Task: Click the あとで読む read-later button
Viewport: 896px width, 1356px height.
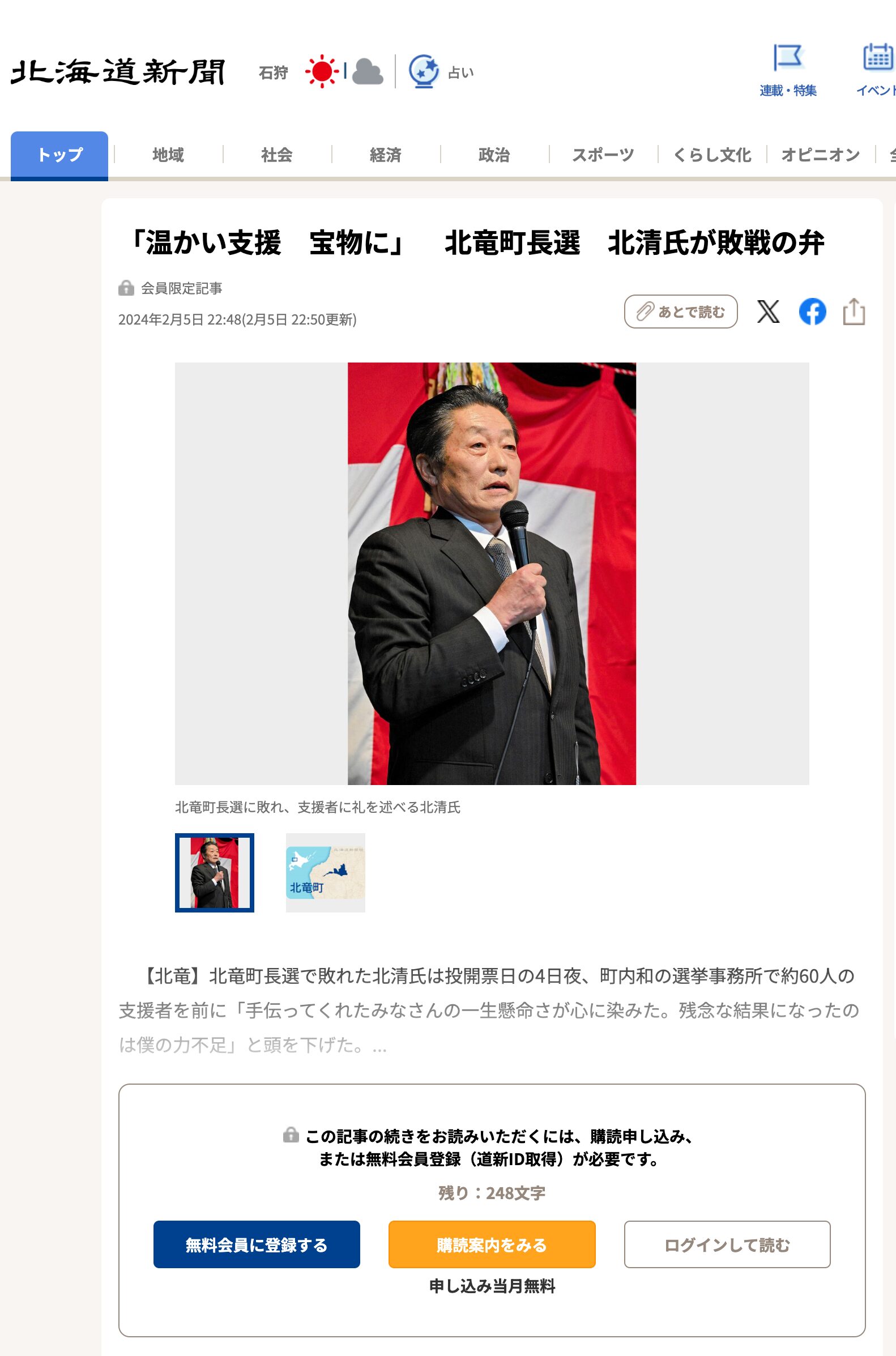Action: [x=682, y=312]
